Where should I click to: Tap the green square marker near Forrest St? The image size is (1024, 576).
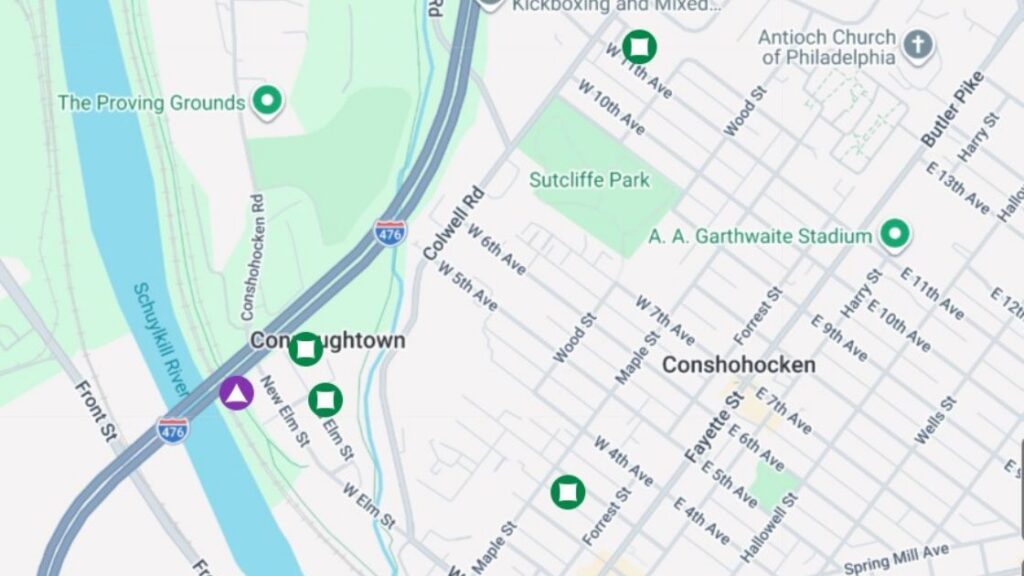[568, 492]
